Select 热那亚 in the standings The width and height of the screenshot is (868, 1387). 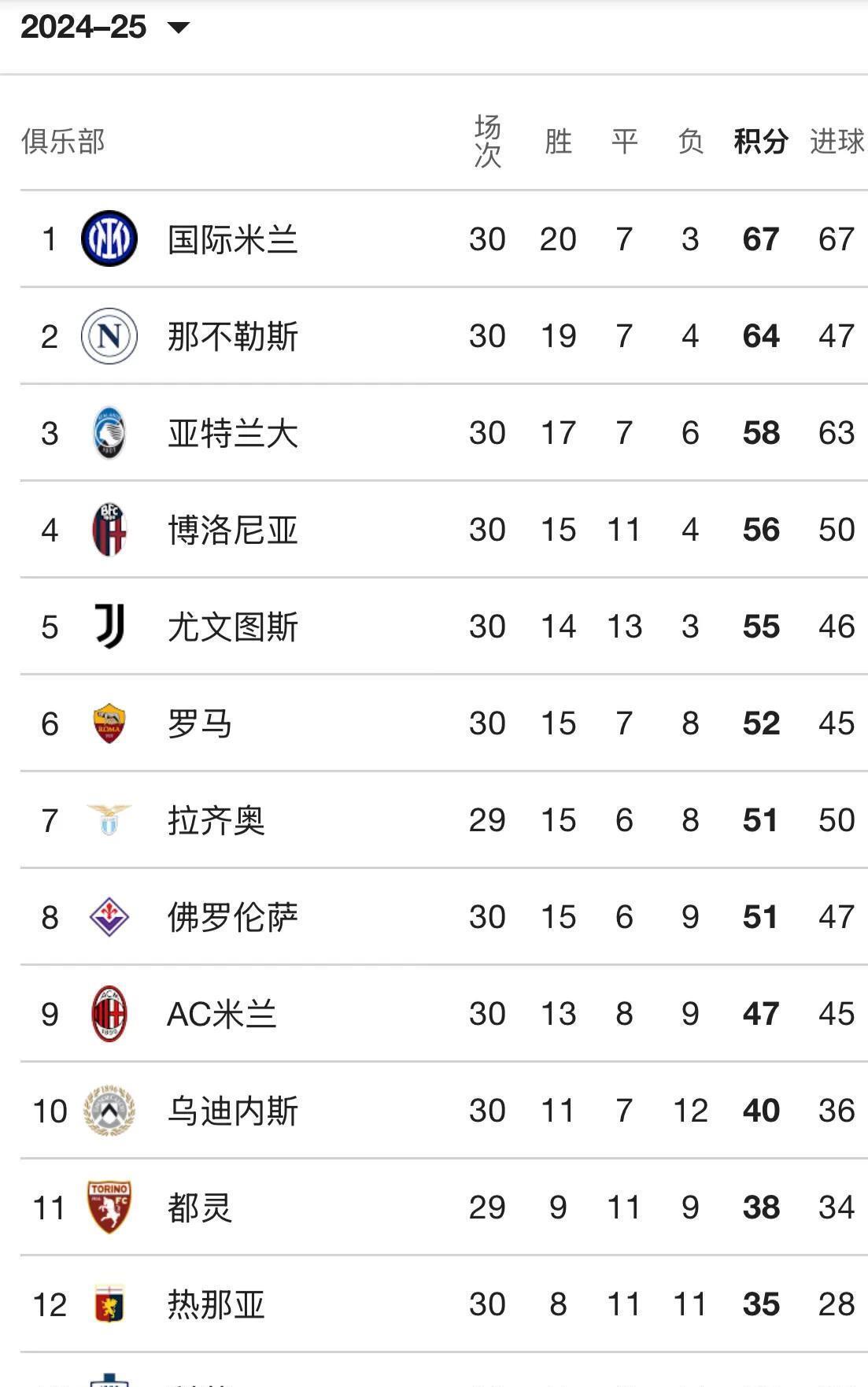point(216,1305)
